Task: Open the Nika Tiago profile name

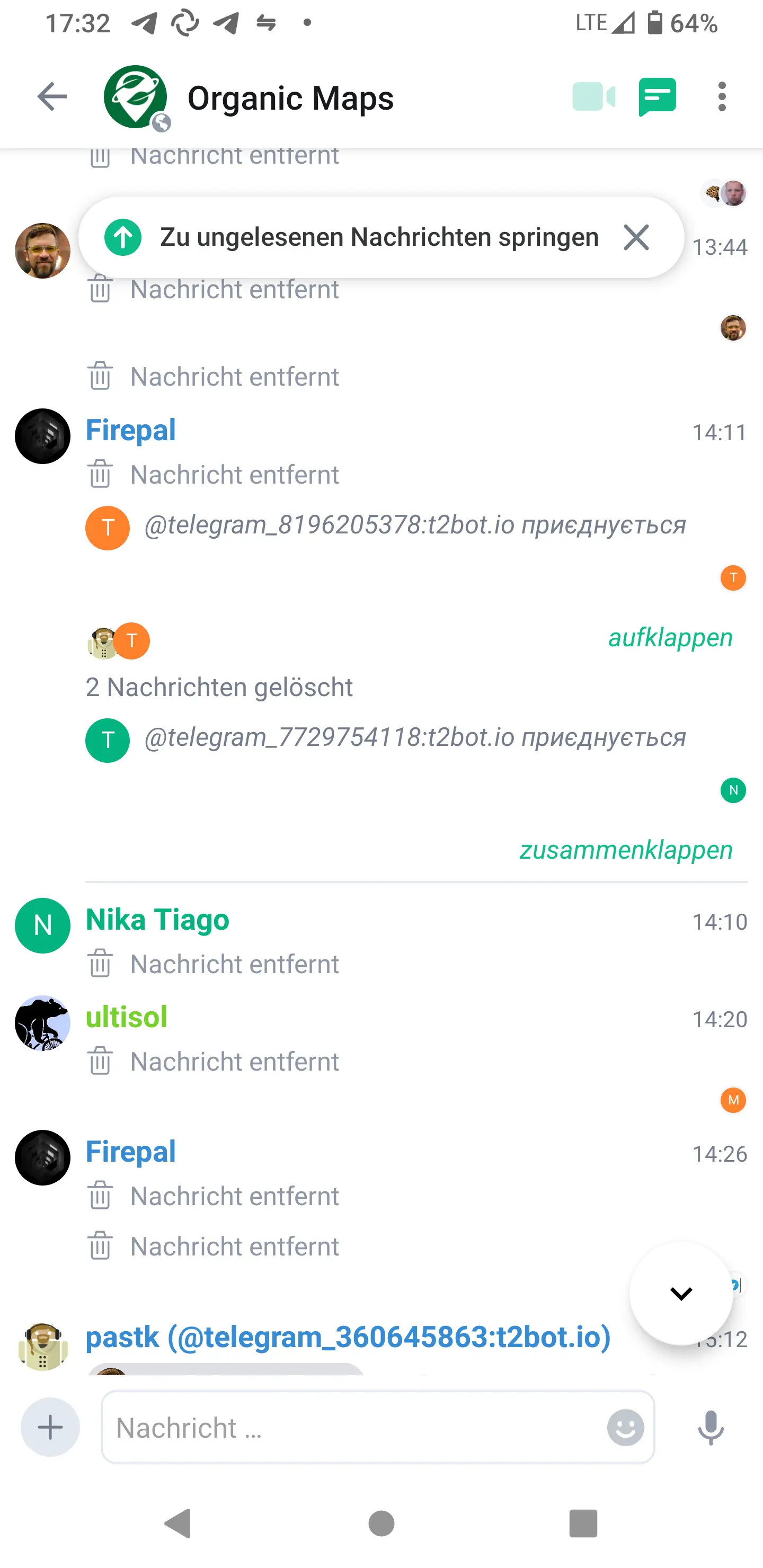Action: click(158, 919)
